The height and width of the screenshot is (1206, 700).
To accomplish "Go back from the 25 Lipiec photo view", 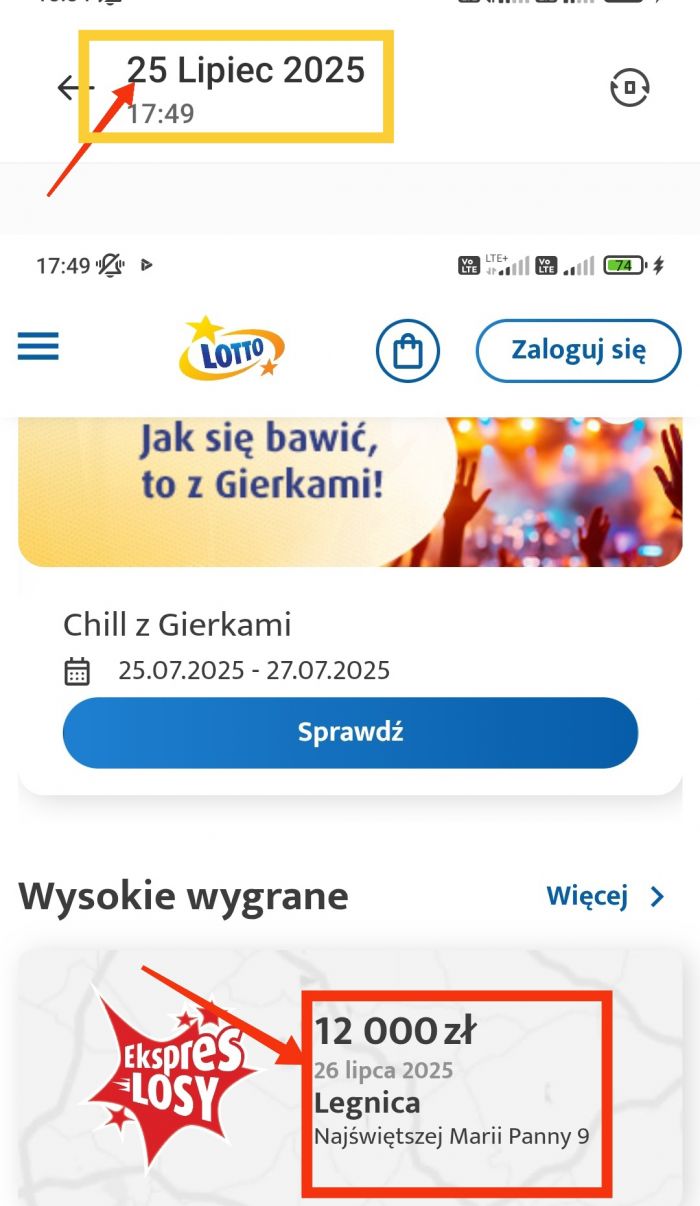I will point(72,88).
